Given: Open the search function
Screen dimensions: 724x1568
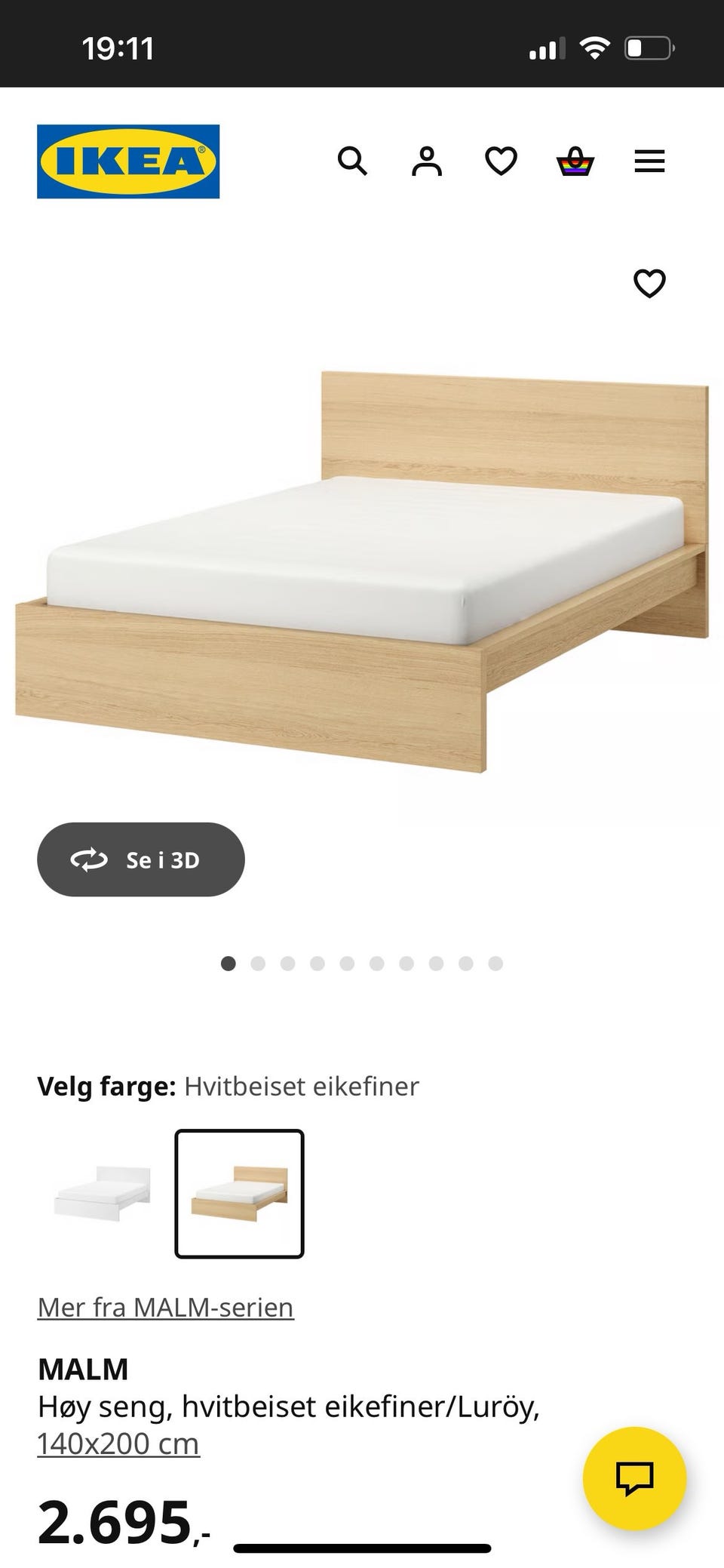Looking at the screenshot, I should pos(352,161).
